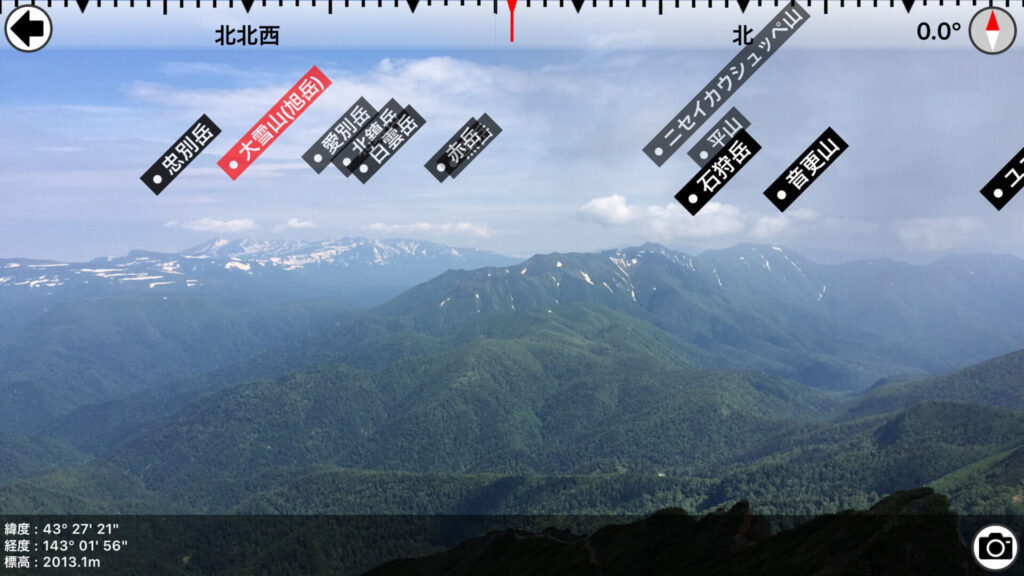The image size is (1024, 576).
Task: Open the ニセイカウシュッペ山 label
Action: (x=725, y=85)
